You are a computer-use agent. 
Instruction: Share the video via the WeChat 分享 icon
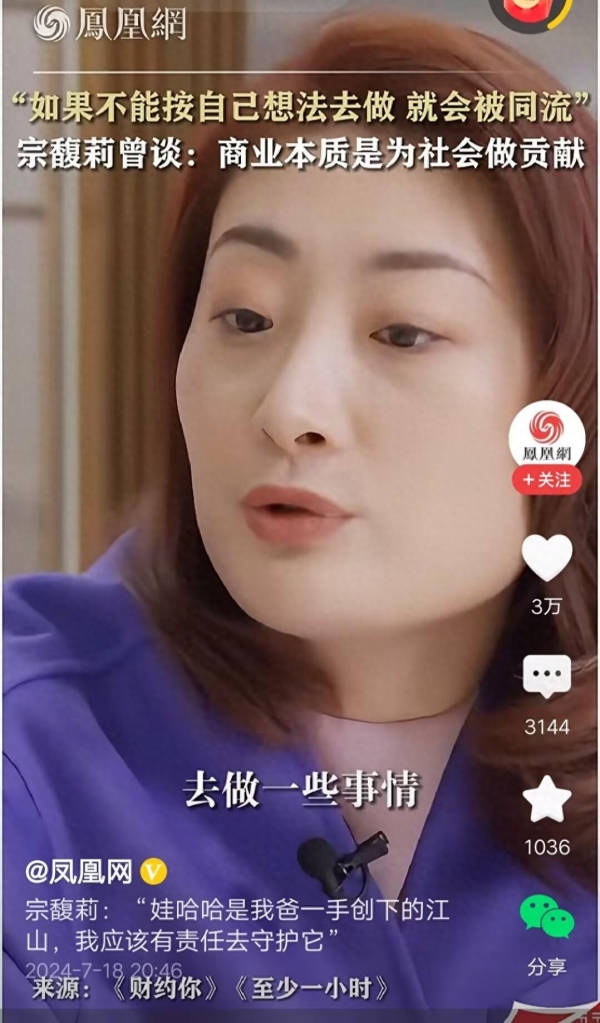pyautogui.click(x=547, y=916)
